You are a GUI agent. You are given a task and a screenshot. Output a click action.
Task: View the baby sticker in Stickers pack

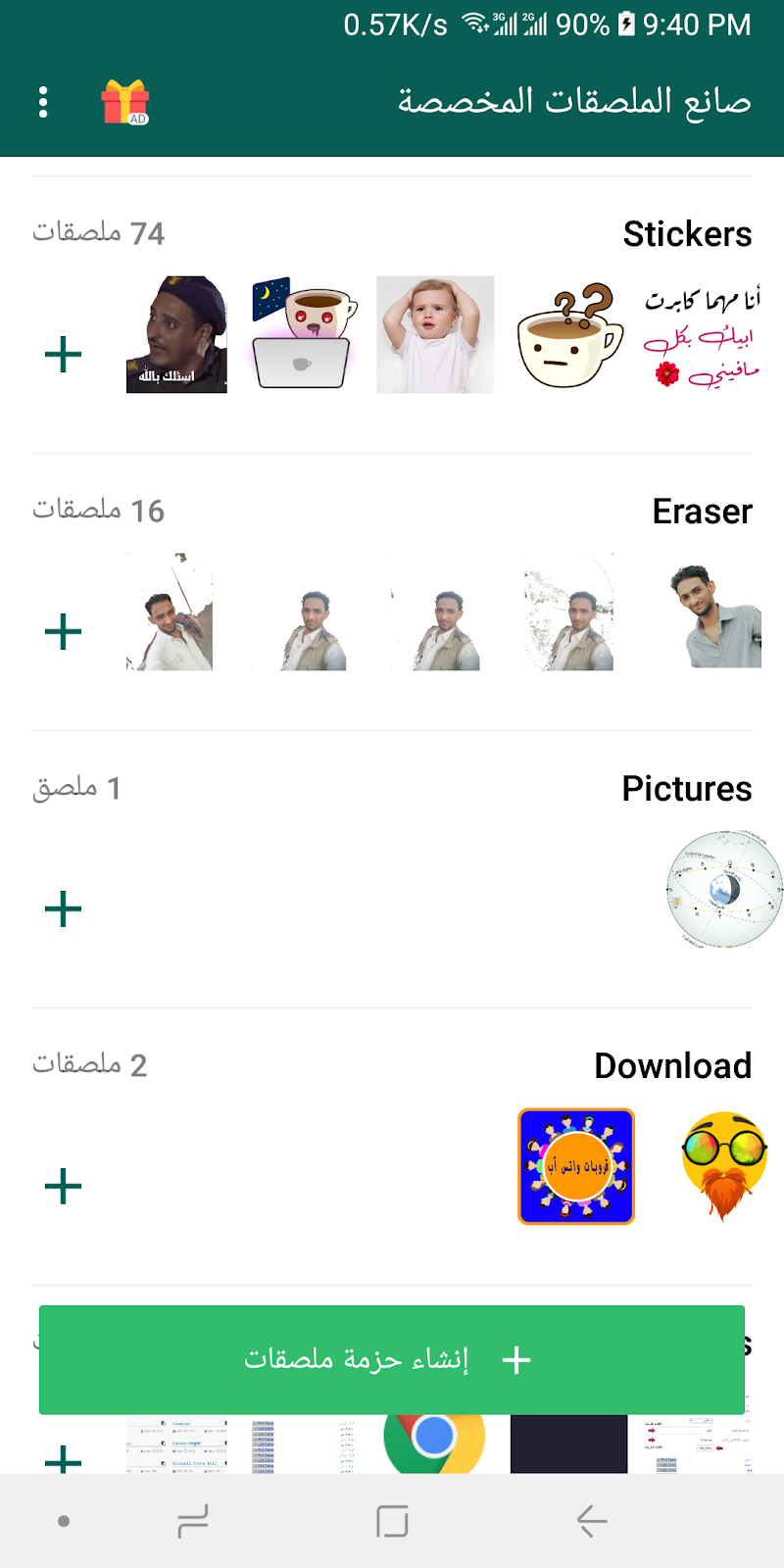[x=435, y=334]
